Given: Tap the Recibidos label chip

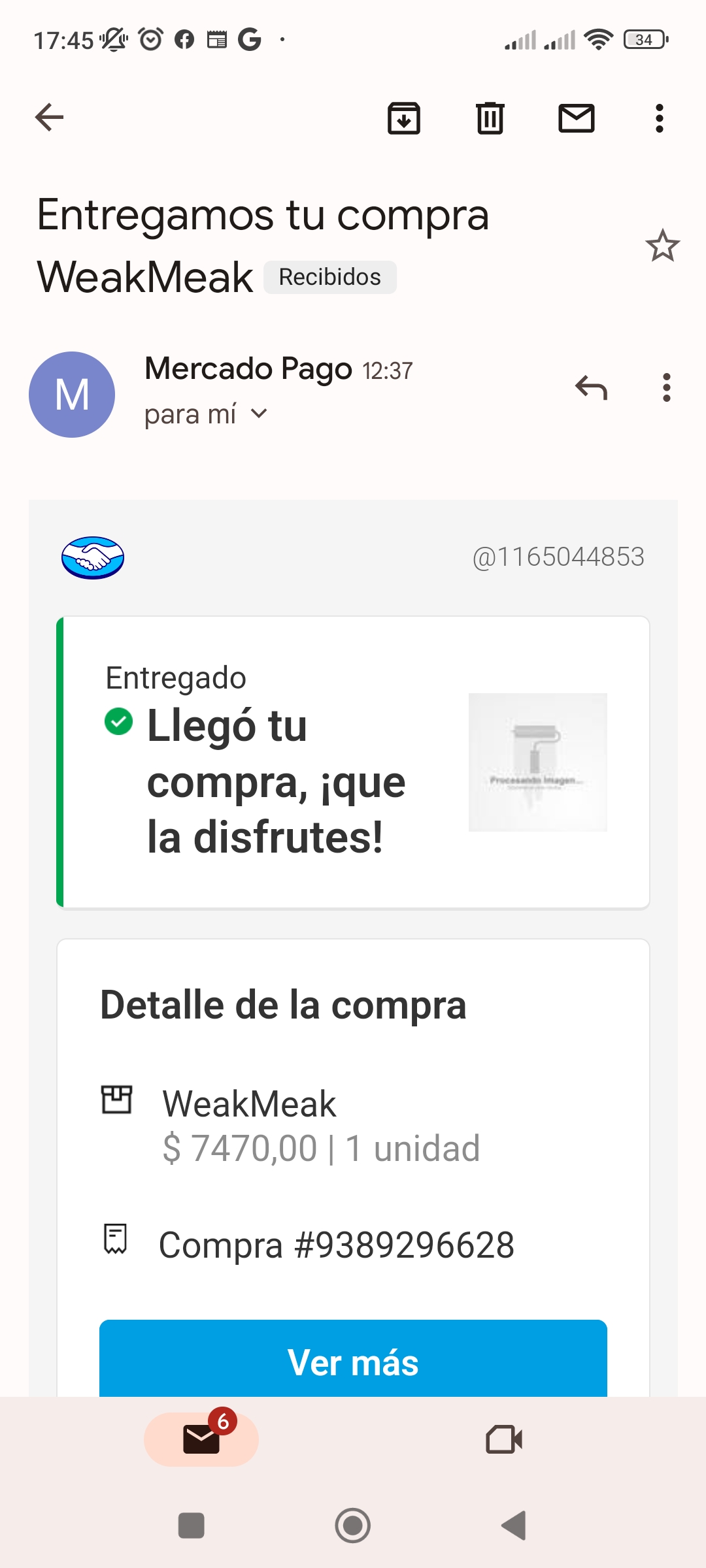Looking at the screenshot, I should coord(330,277).
